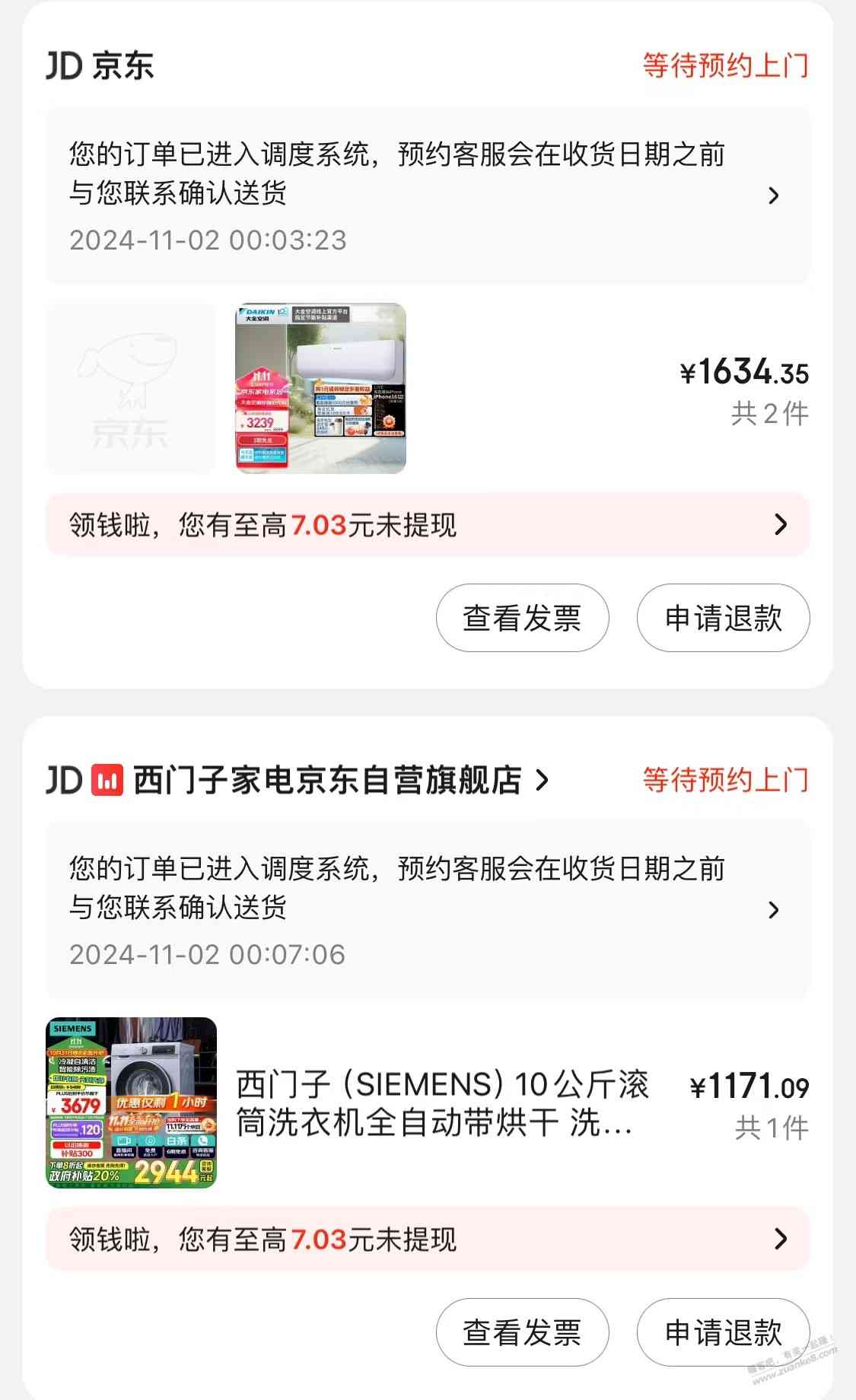Open the Daikin air conditioner product image
The width and height of the screenshot is (856, 1400).
(x=320, y=388)
